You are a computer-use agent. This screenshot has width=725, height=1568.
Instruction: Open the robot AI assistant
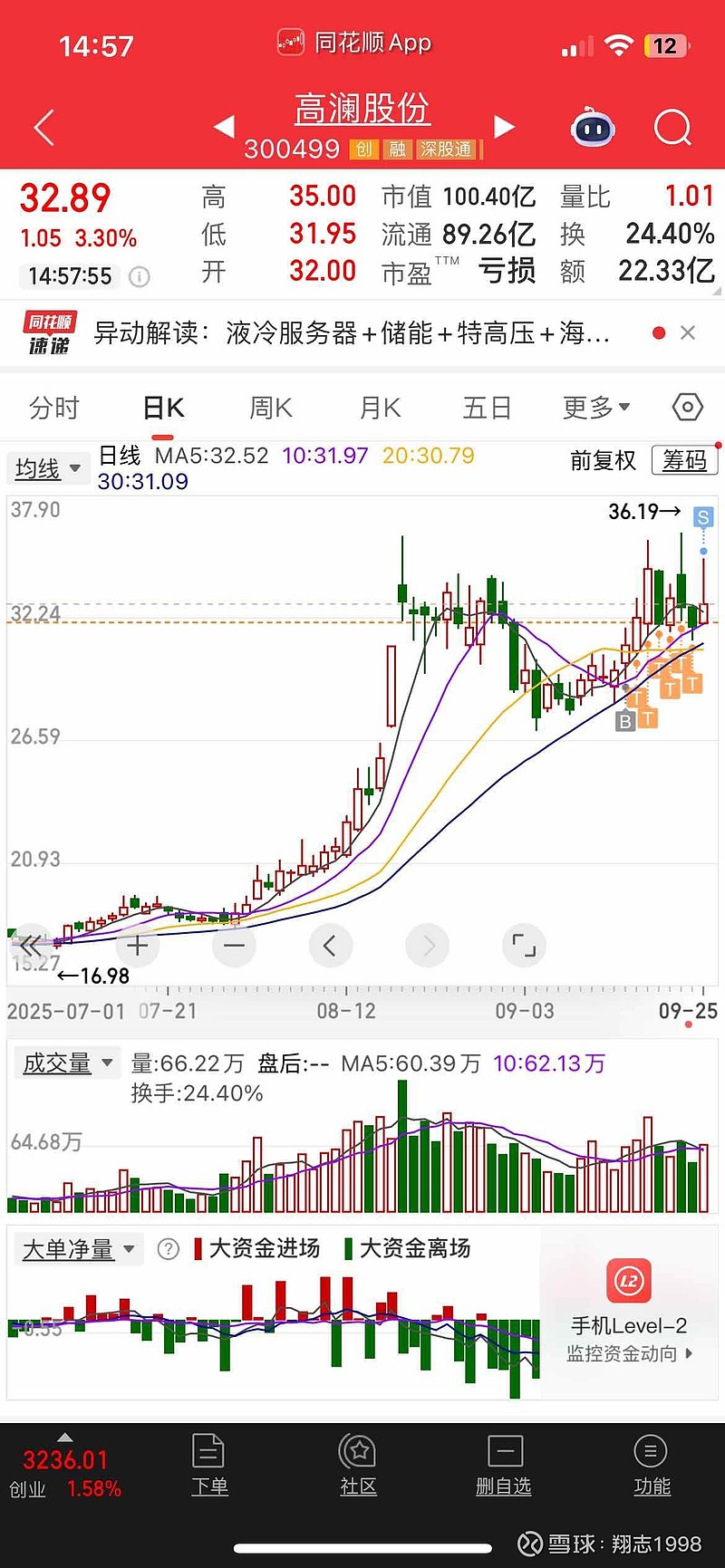click(594, 130)
